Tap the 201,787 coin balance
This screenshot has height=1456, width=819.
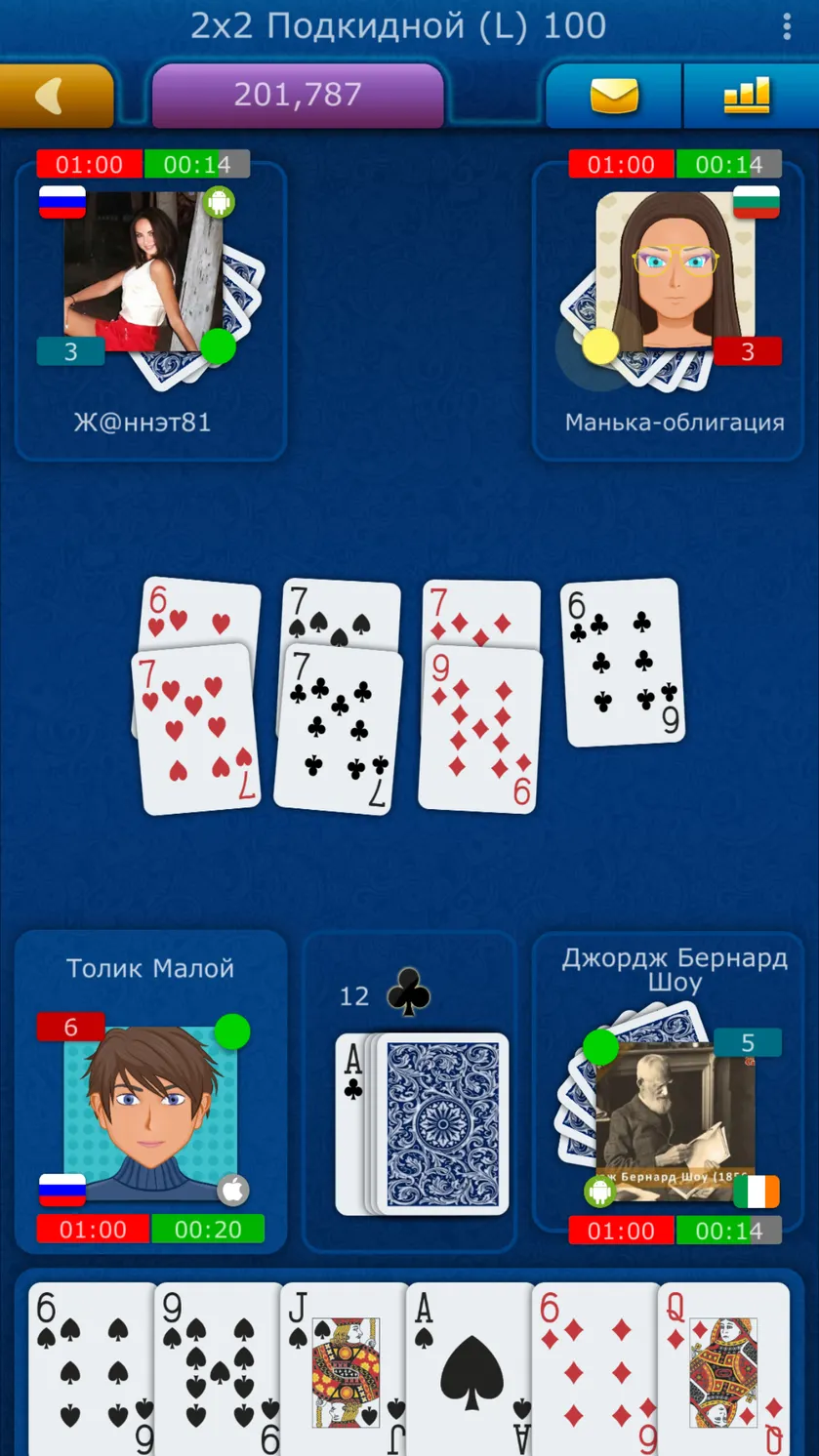[x=298, y=96]
